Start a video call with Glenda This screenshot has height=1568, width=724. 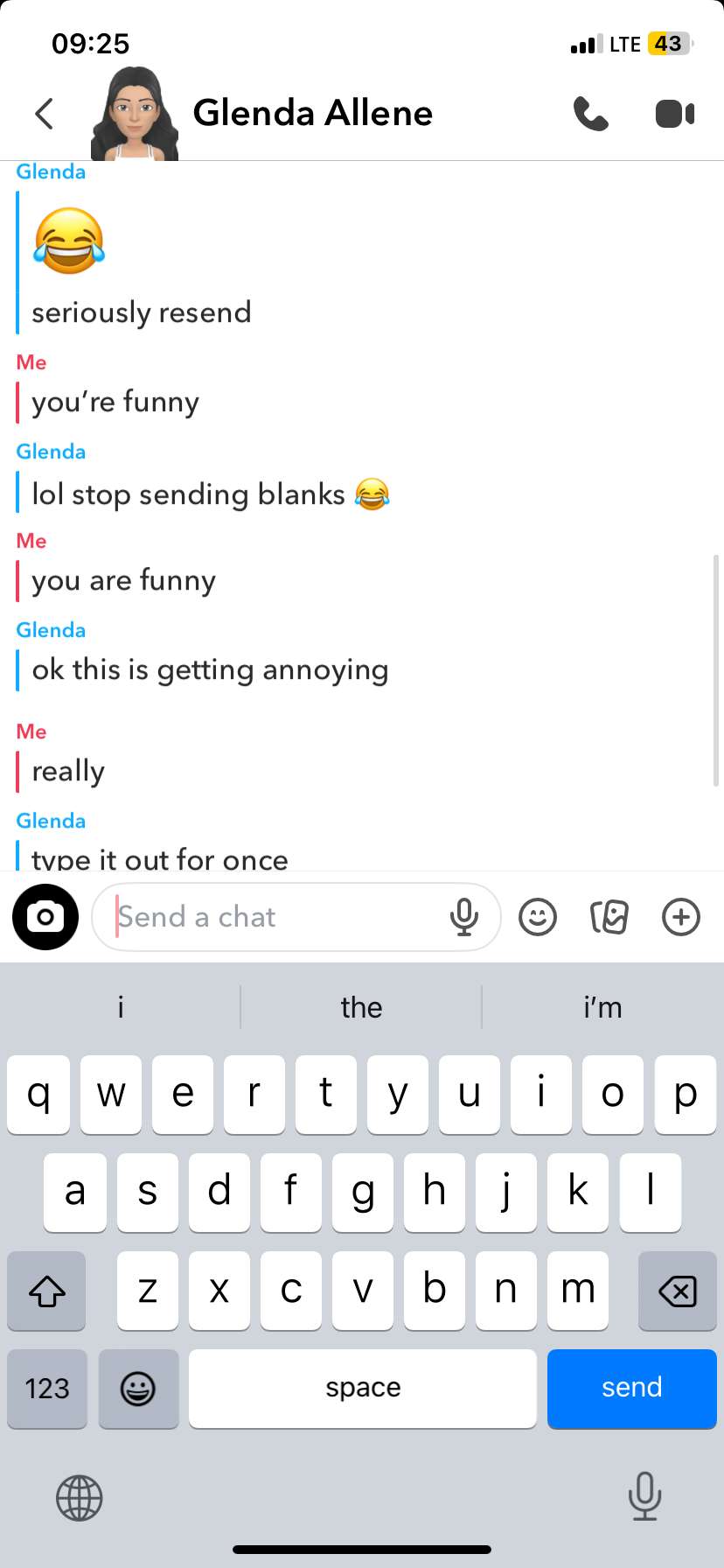(674, 114)
